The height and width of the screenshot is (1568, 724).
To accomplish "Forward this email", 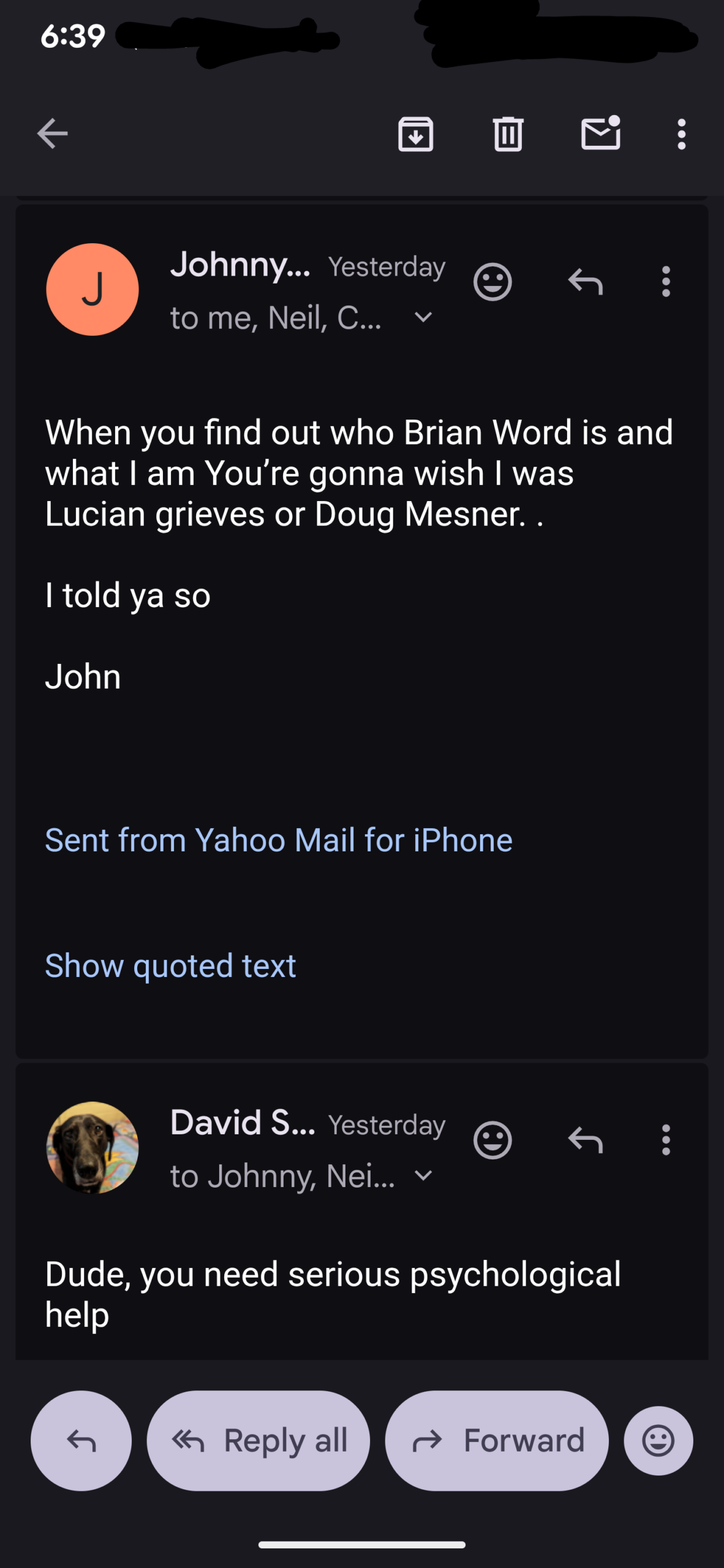I will tap(497, 1441).
